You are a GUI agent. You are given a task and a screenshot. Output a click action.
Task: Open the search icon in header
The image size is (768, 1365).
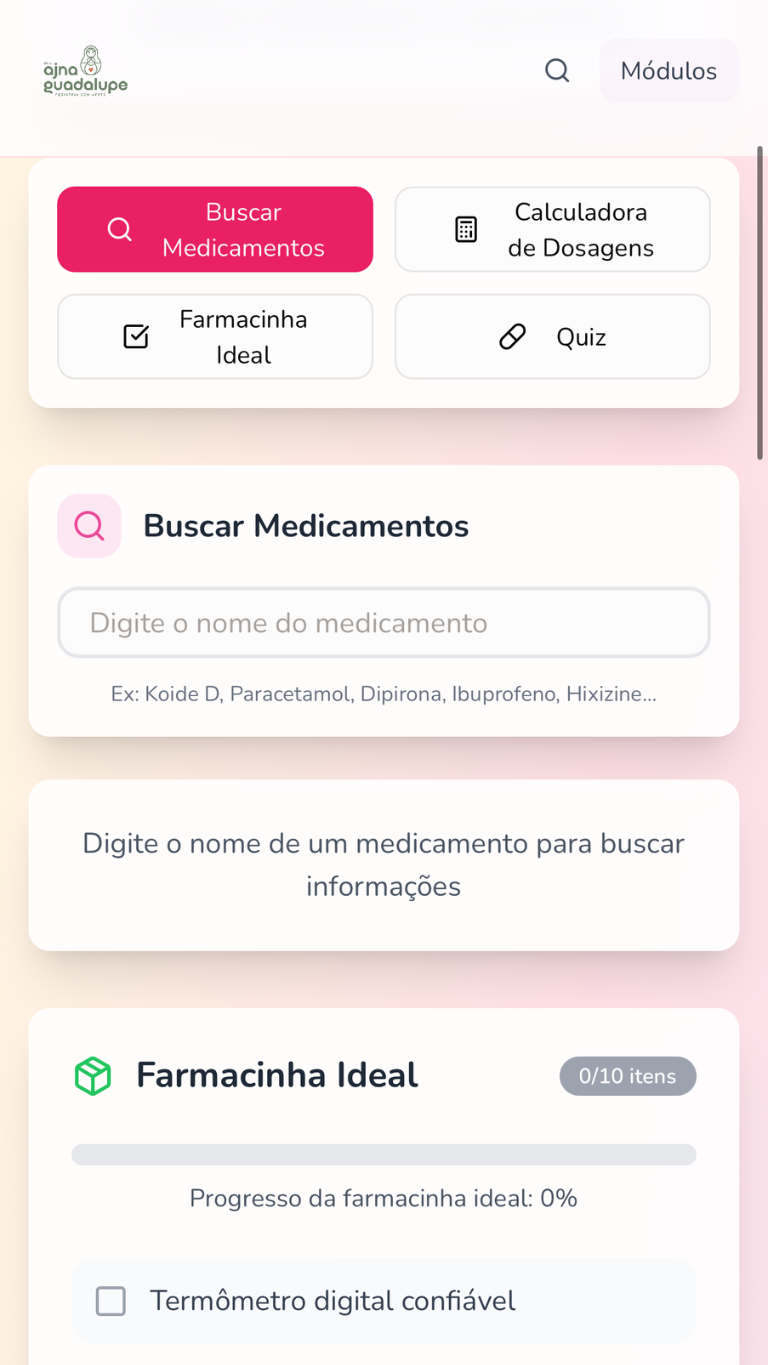[x=557, y=71]
